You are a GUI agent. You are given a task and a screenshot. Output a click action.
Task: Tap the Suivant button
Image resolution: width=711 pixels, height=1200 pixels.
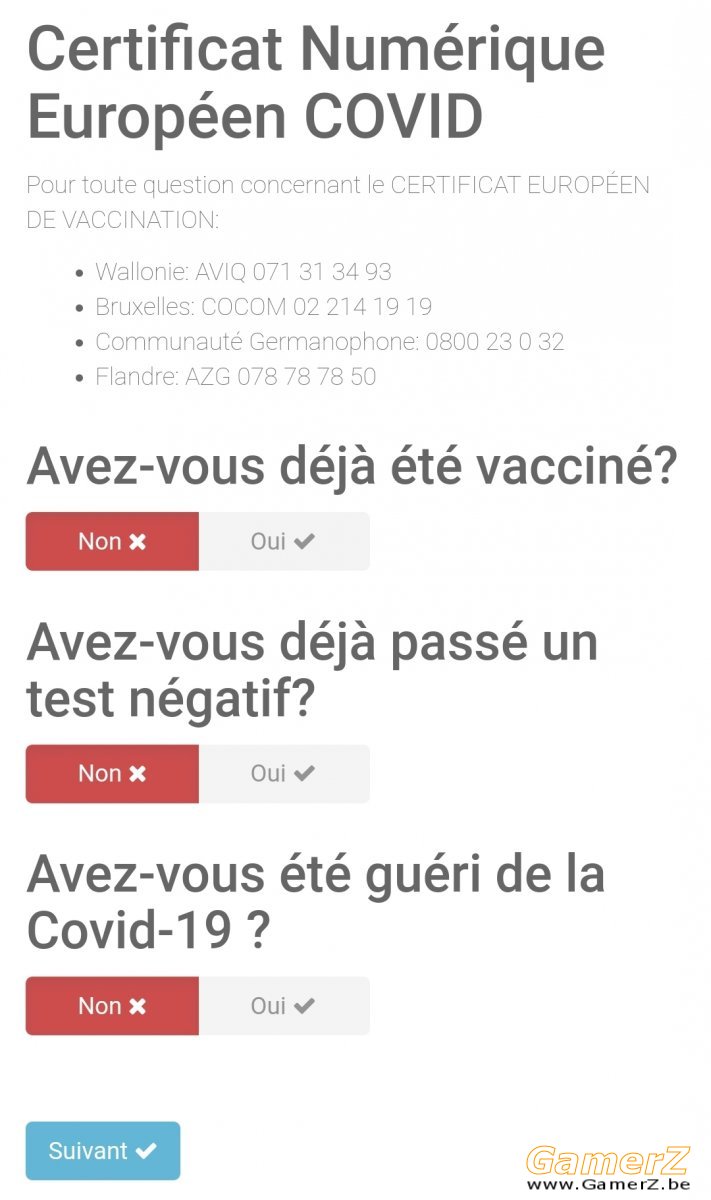tap(103, 1151)
